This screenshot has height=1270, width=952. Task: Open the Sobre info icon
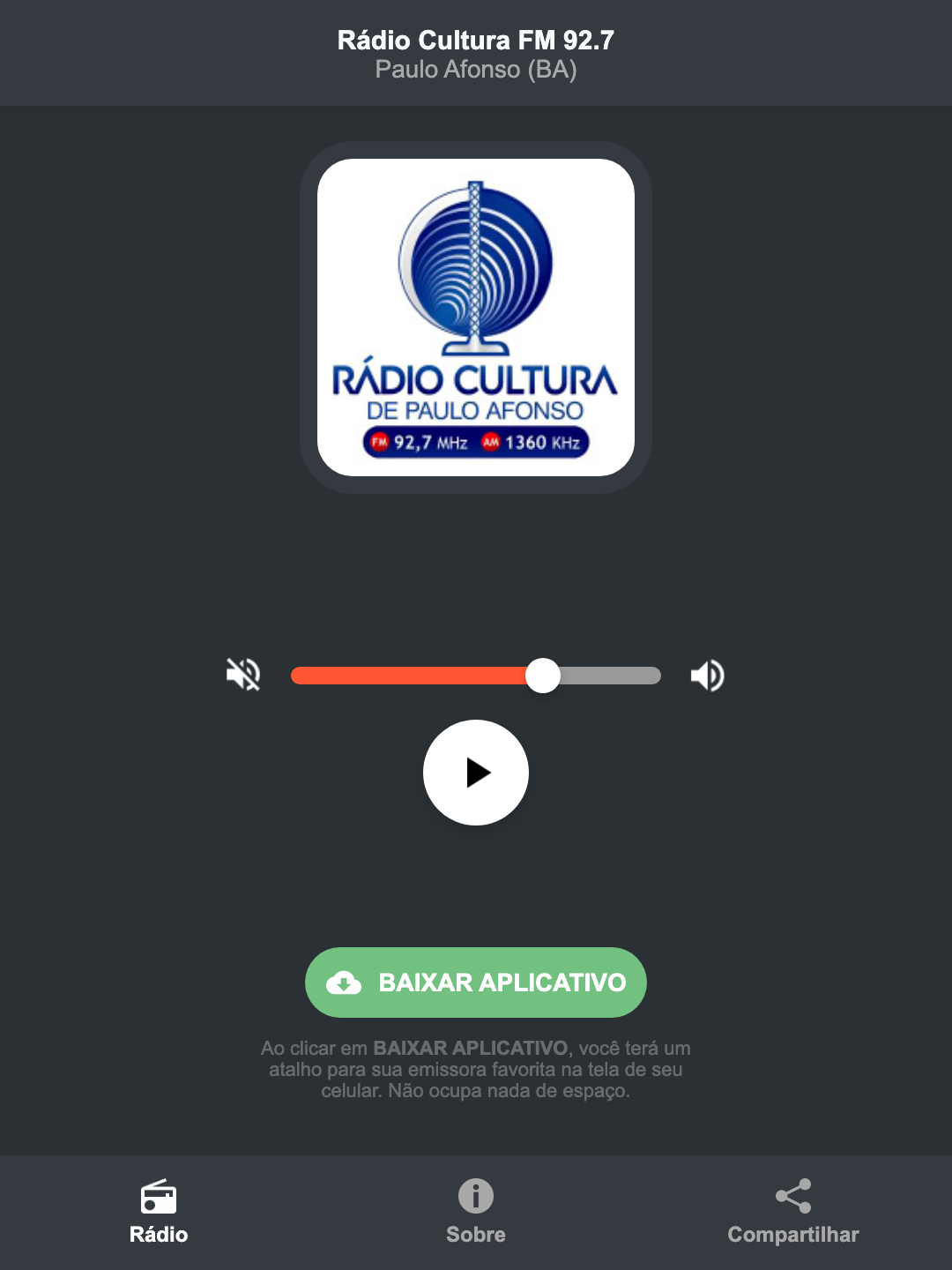475,1198
